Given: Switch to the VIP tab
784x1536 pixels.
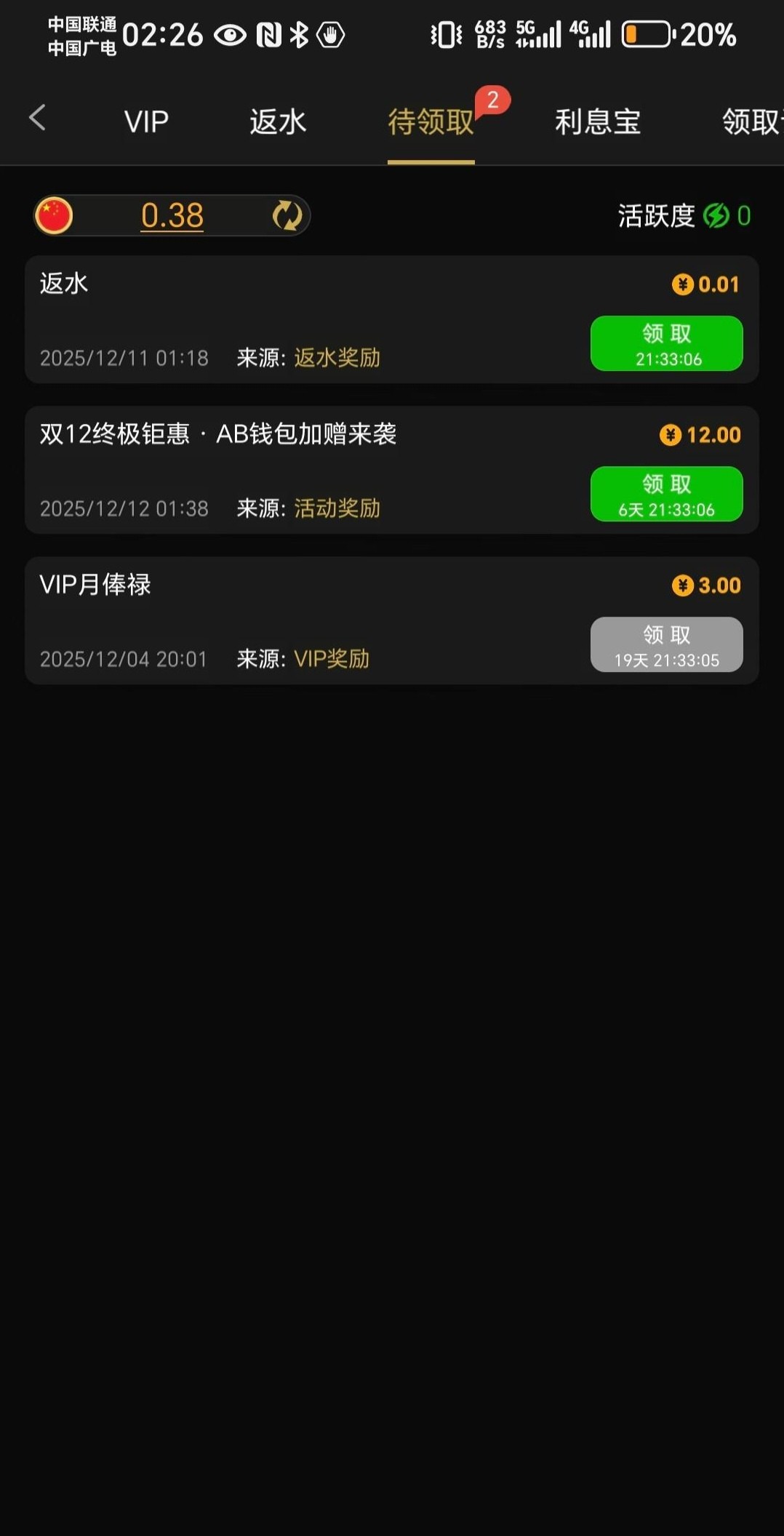Looking at the screenshot, I should pos(146,121).
